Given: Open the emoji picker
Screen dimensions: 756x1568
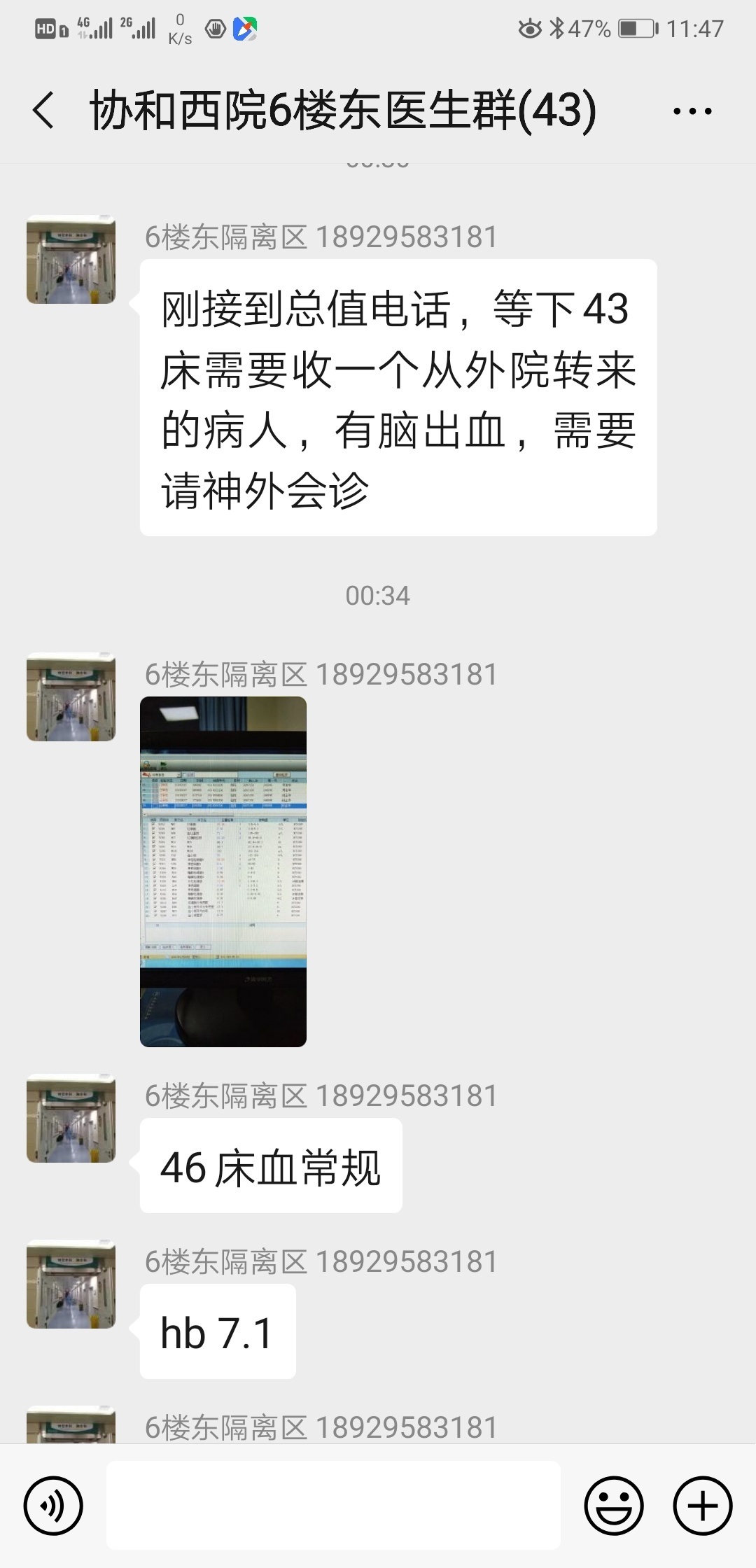Looking at the screenshot, I should click(x=613, y=1506).
